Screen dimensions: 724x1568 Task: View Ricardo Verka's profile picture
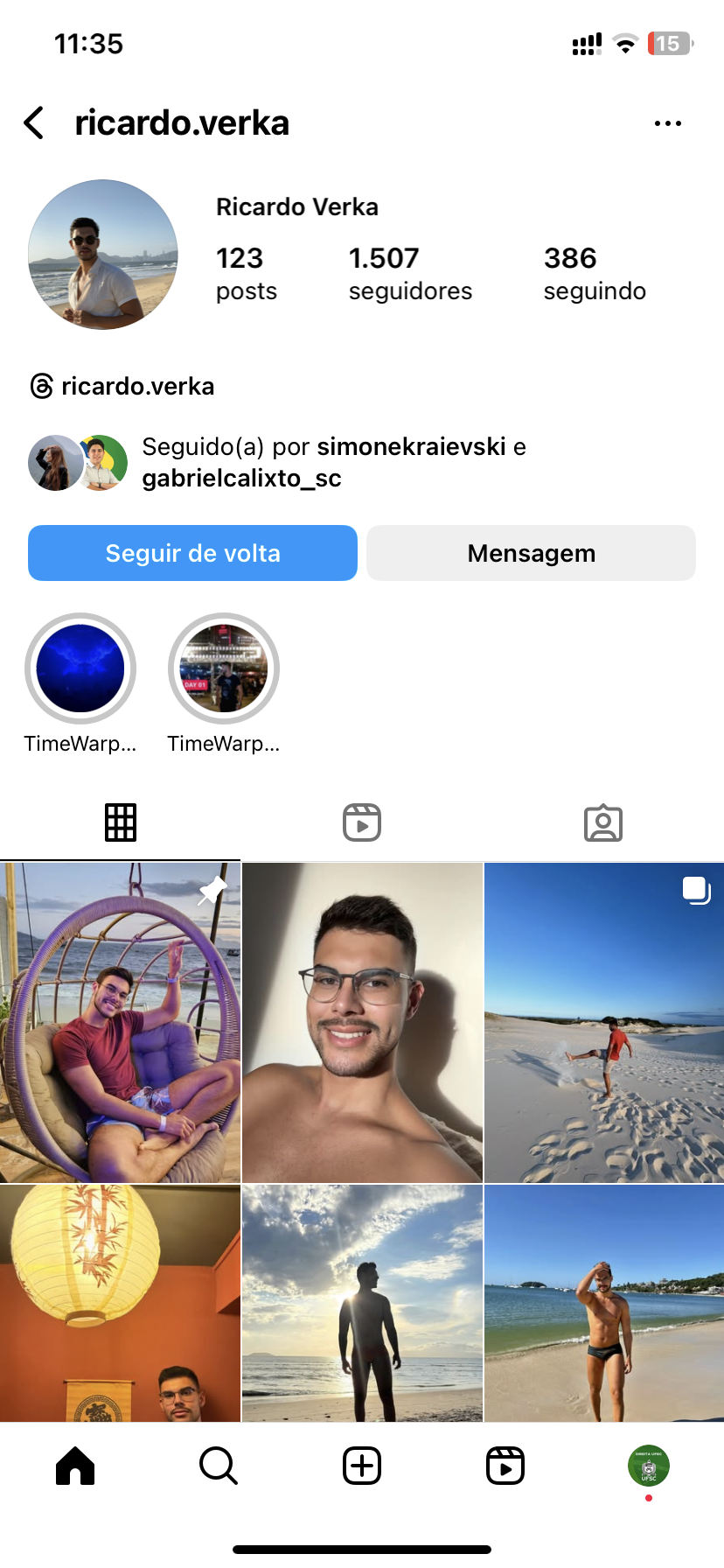pos(103,255)
